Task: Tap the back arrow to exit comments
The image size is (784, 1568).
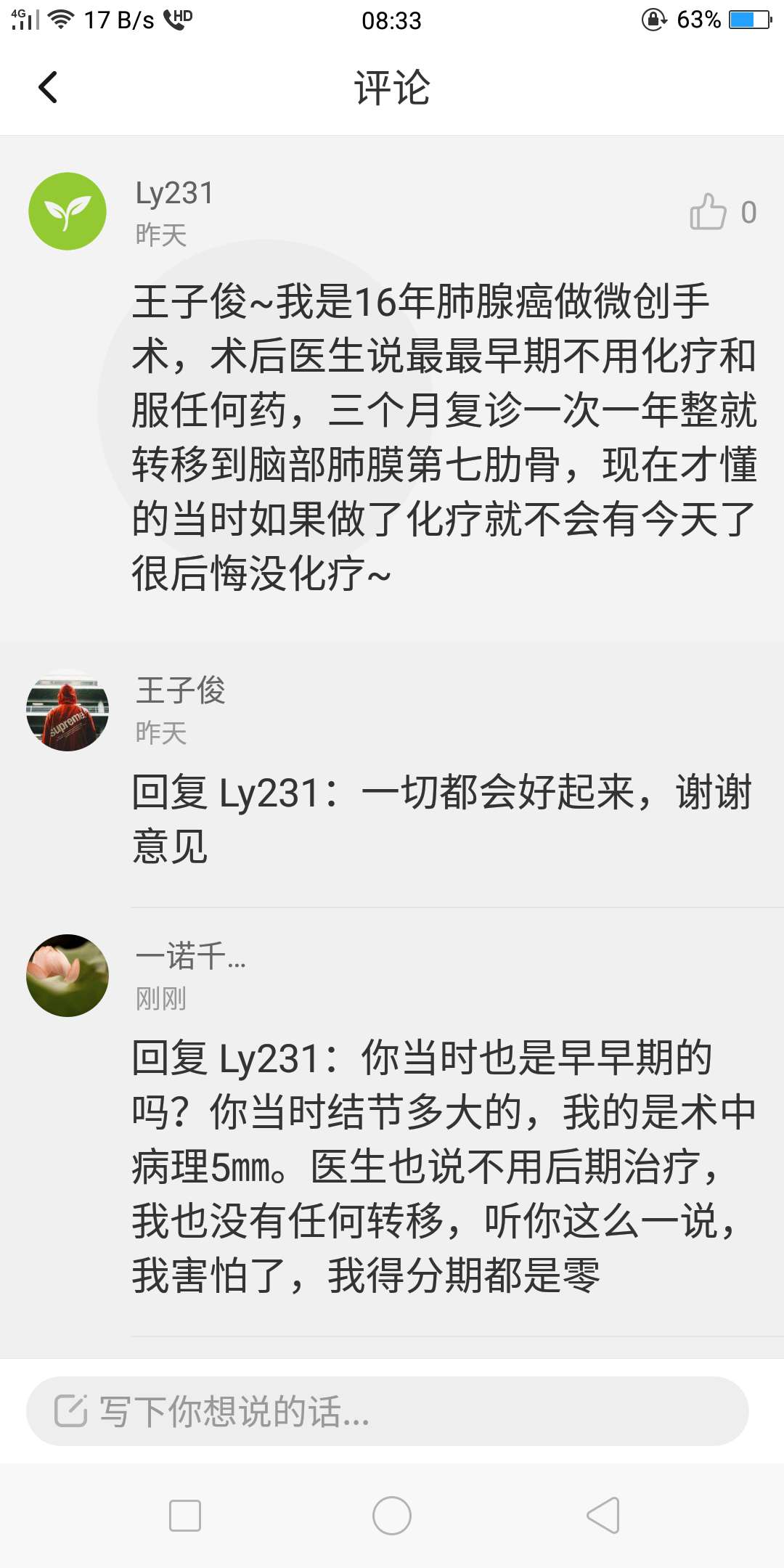Action: pos(47,86)
